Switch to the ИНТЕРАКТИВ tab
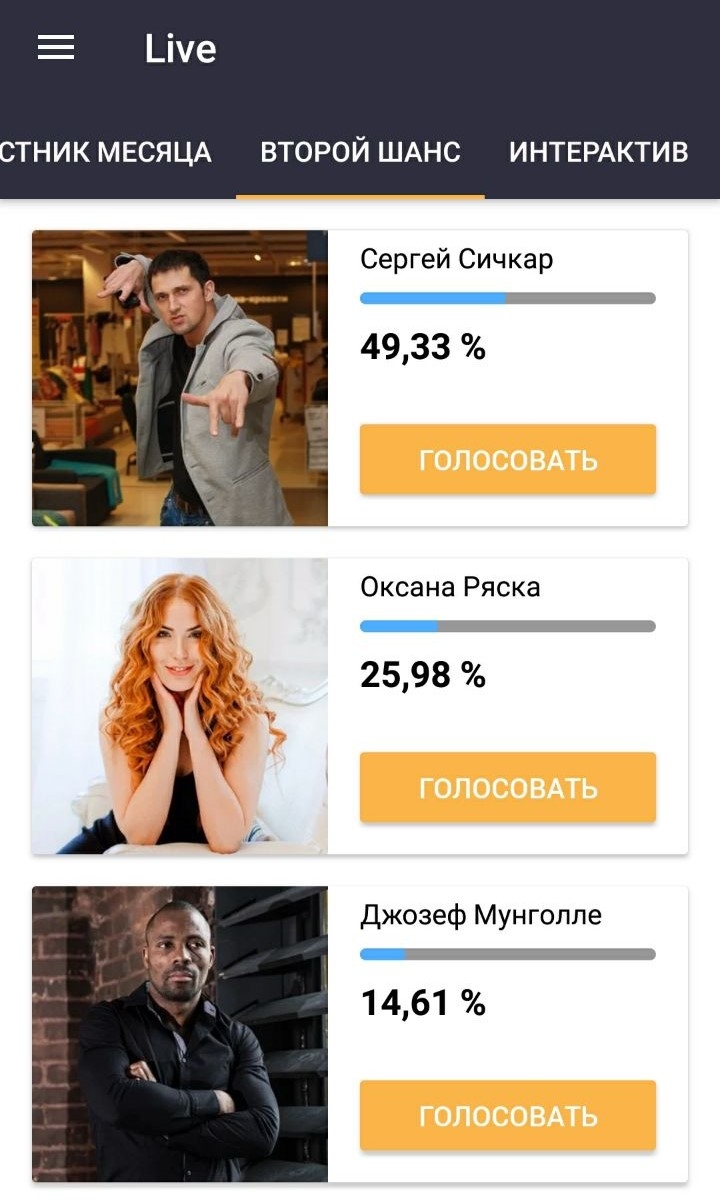This screenshot has height=1201, width=720. coord(598,152)
